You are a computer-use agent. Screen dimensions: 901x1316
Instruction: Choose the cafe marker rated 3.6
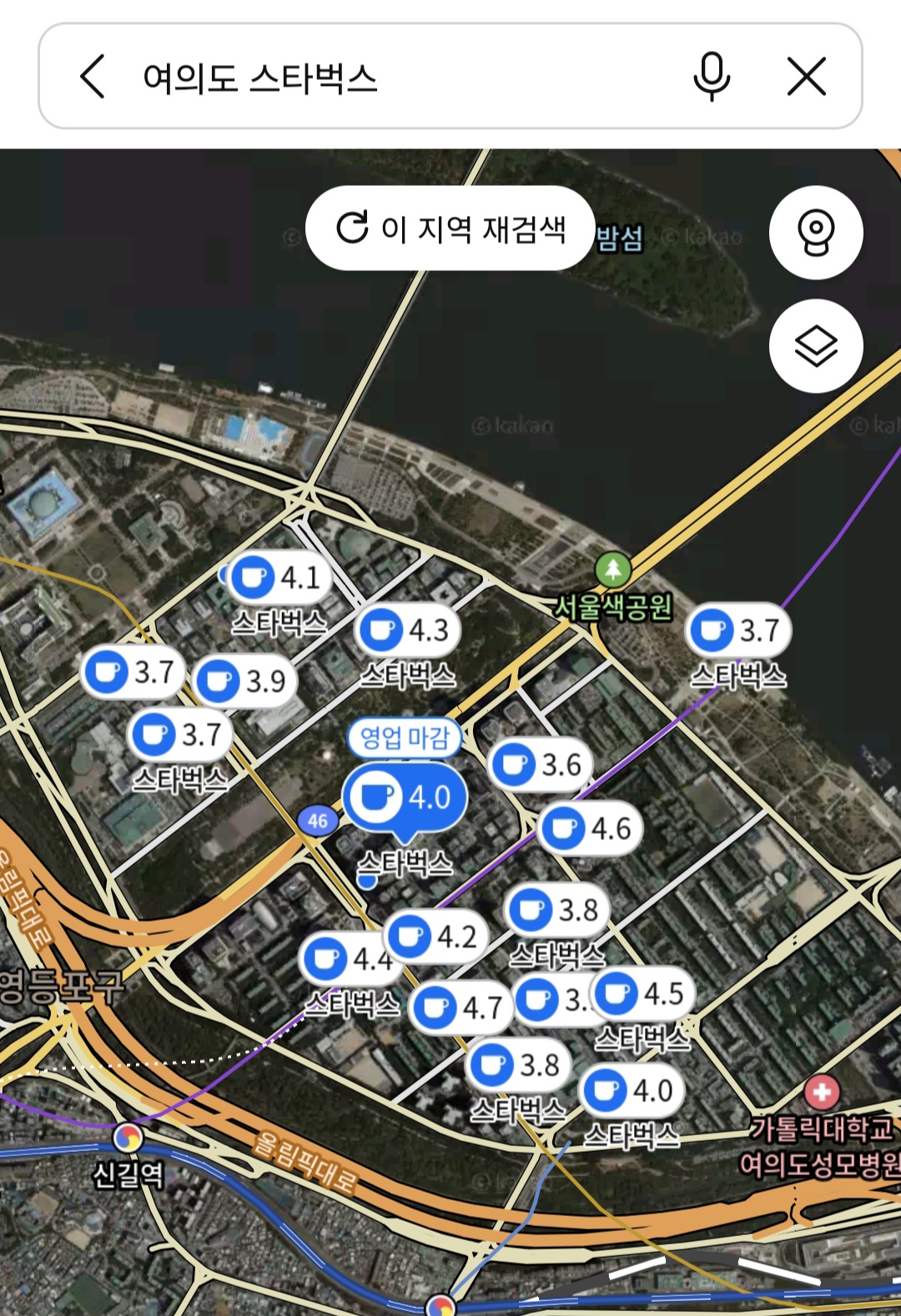point(541,765)
